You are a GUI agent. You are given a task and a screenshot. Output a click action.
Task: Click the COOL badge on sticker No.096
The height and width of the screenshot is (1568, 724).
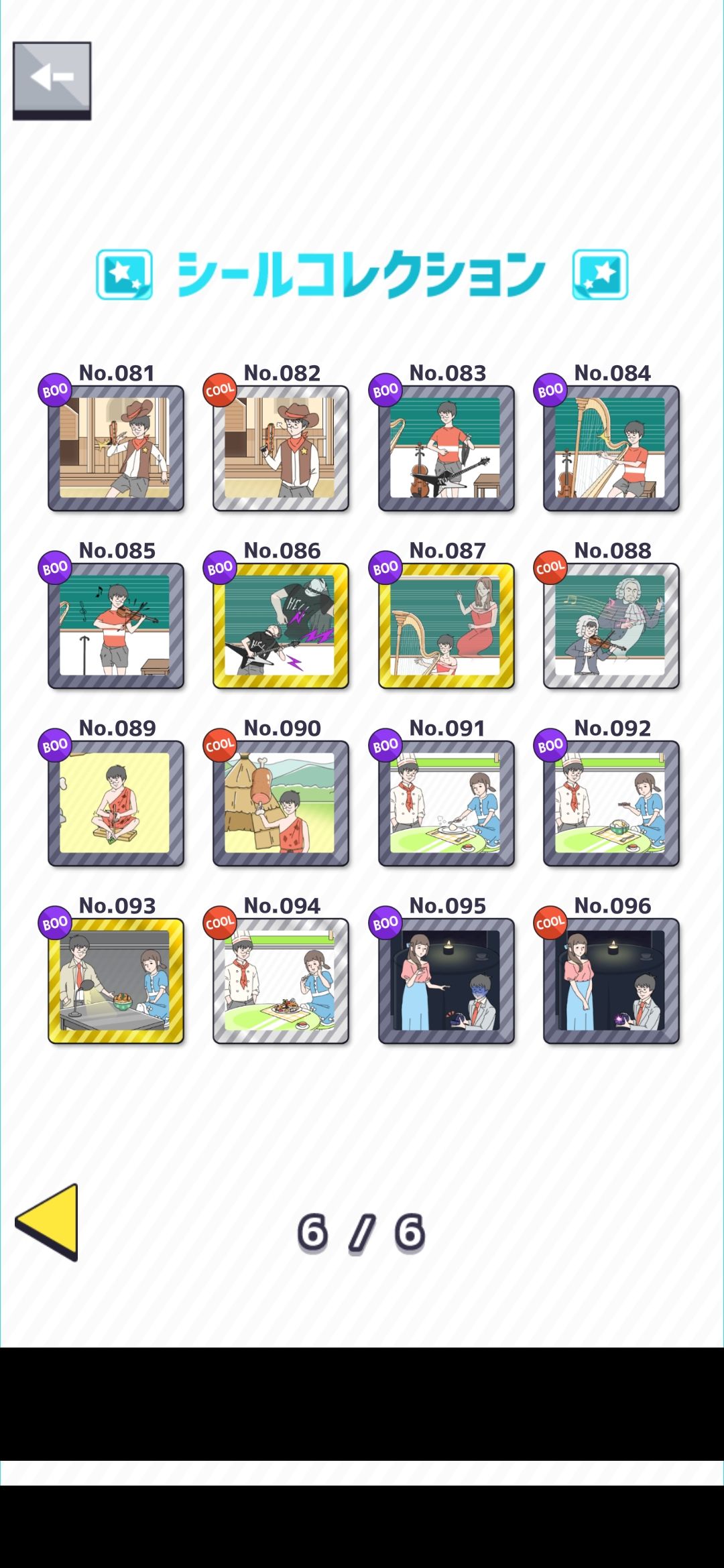550,921
